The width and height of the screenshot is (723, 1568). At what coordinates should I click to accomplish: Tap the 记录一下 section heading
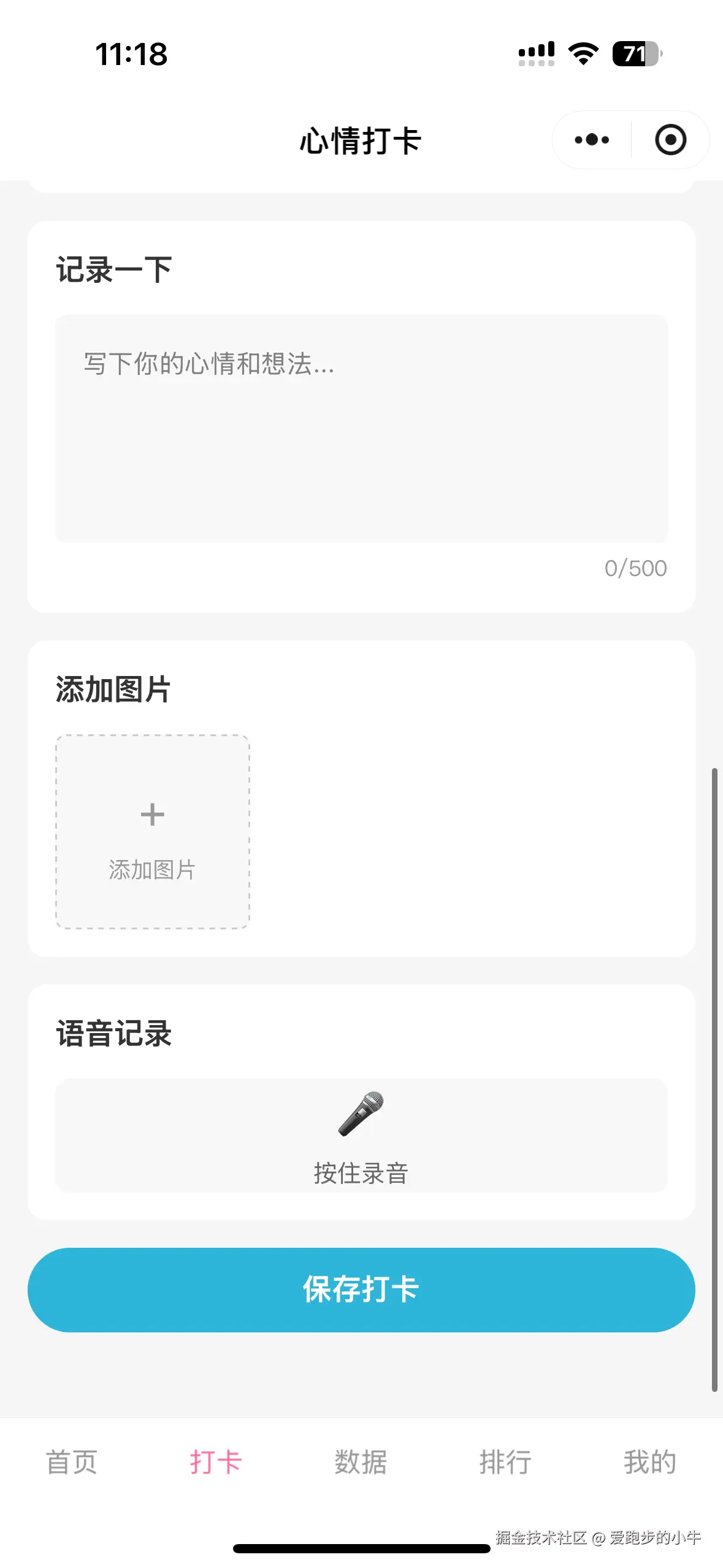pyautogui.click(x=114, y=268)
